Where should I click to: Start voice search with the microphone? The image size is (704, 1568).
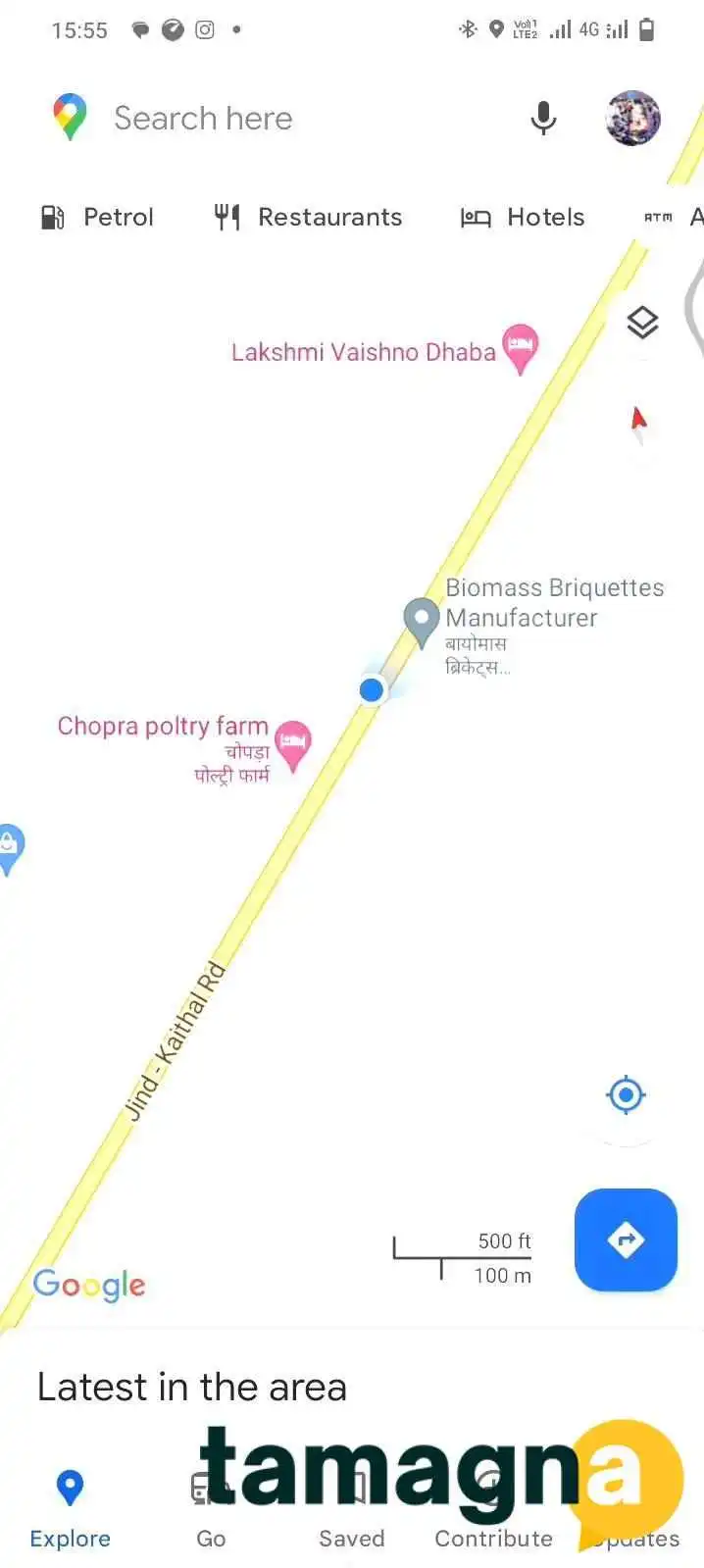pos(543,119)
